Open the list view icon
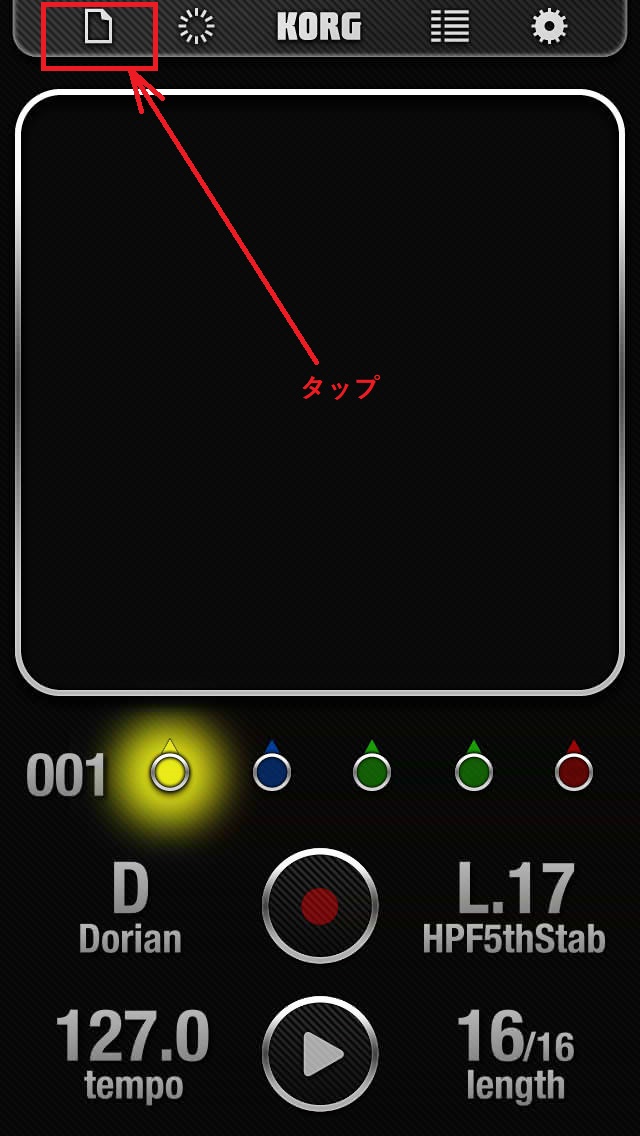The width and height of the screenshot is (640, 1136). pyautogui.click(x=449, y=28)
